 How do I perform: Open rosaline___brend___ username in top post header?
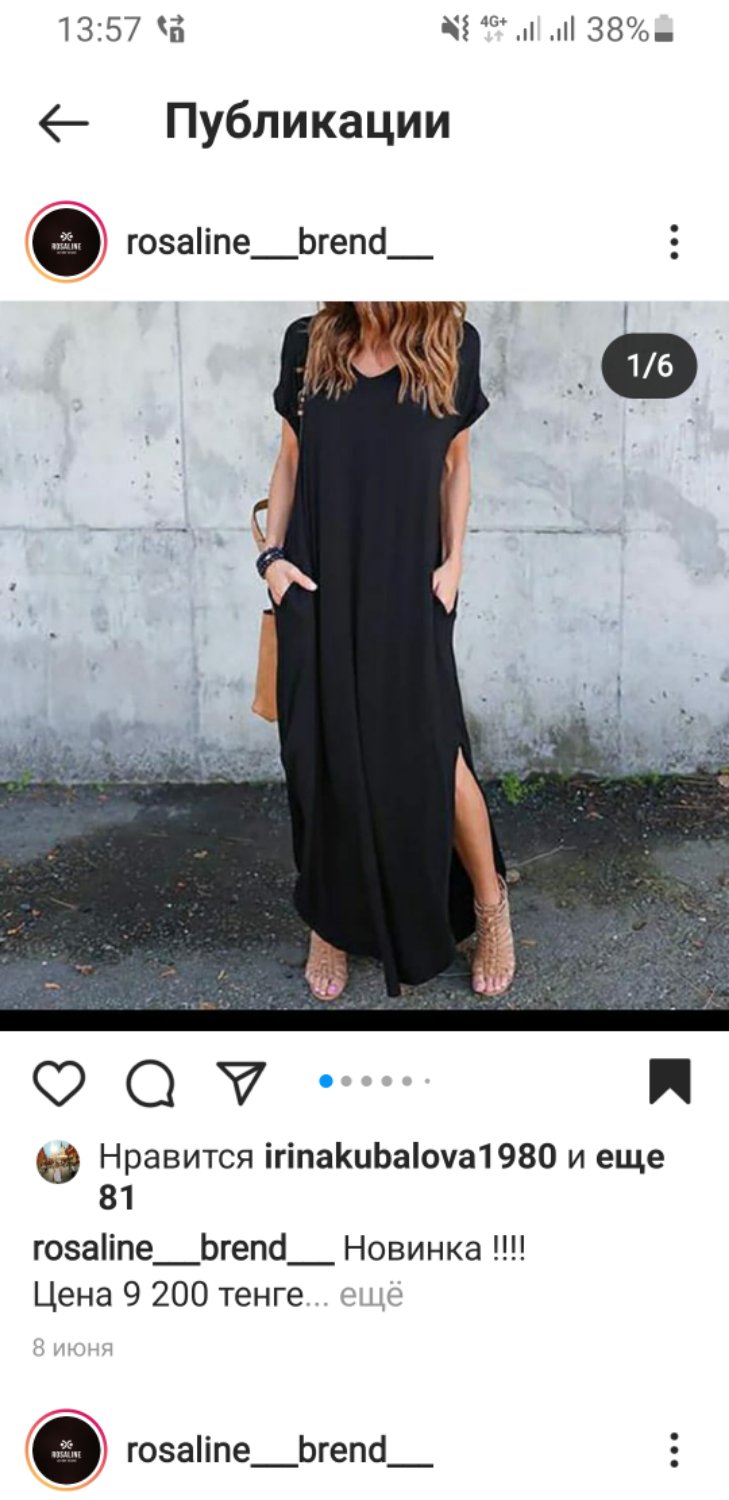click(x=279, y=242)
